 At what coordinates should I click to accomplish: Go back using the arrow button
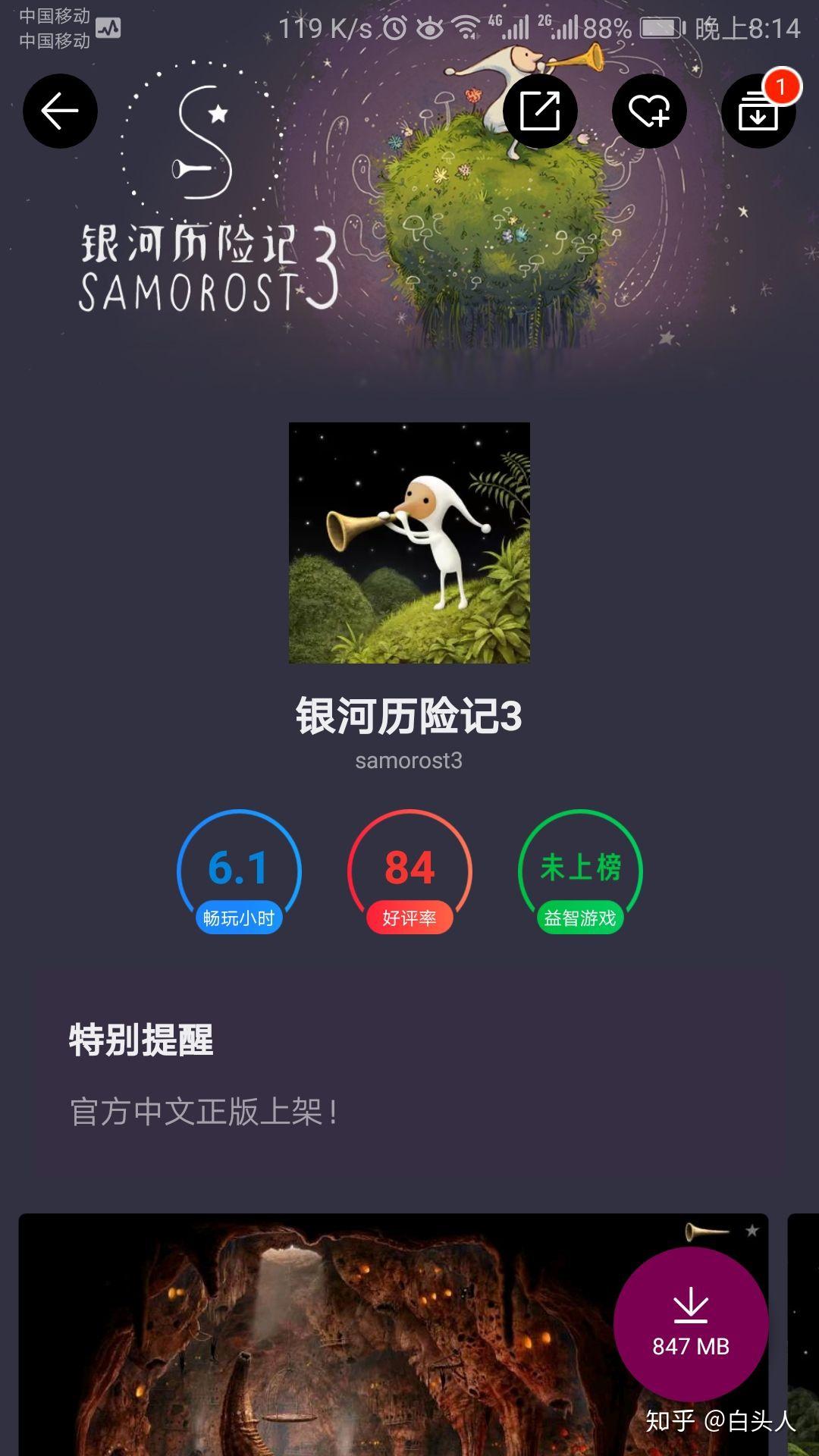coord(60,111)
